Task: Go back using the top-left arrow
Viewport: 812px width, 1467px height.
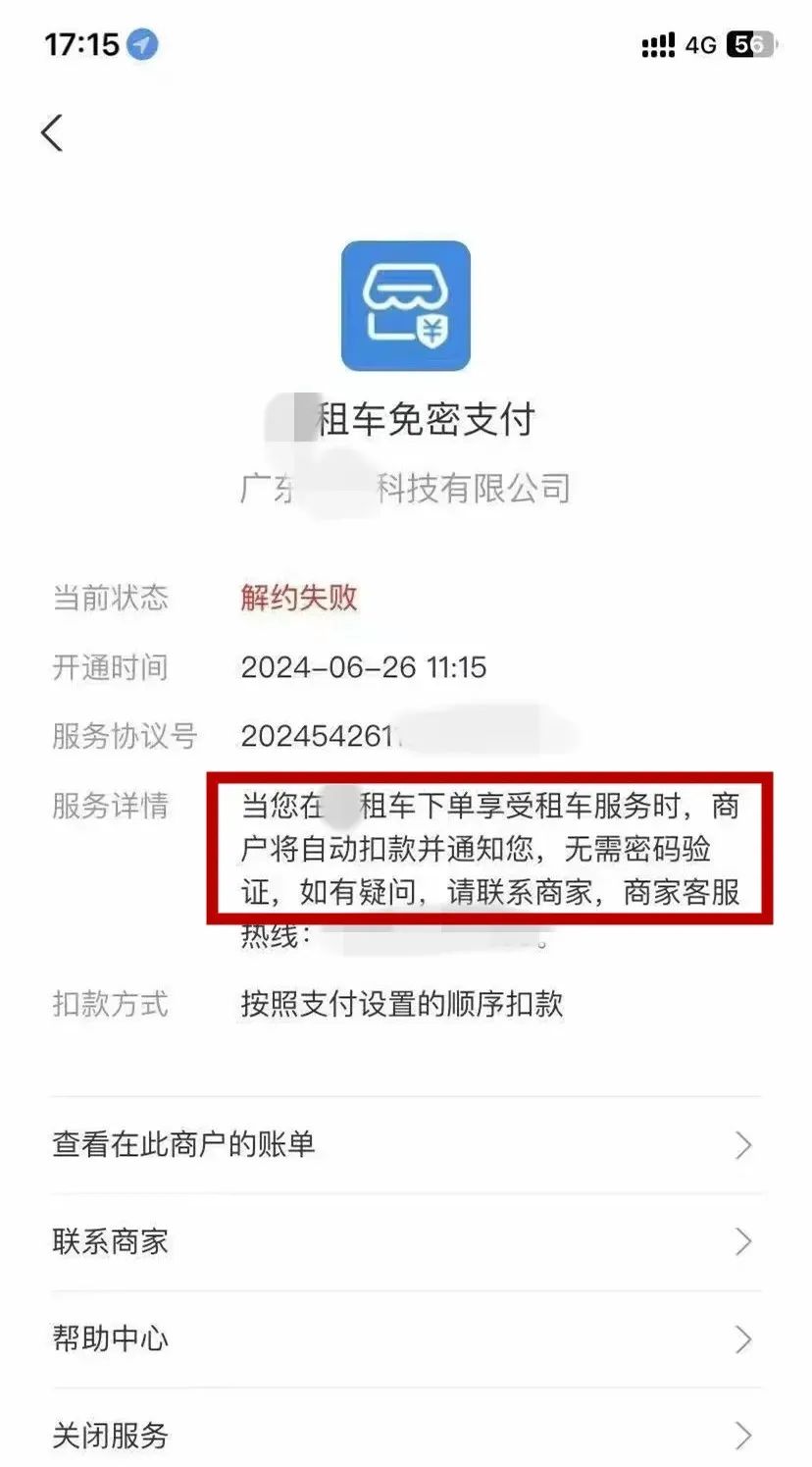Action: click(53, 133)
